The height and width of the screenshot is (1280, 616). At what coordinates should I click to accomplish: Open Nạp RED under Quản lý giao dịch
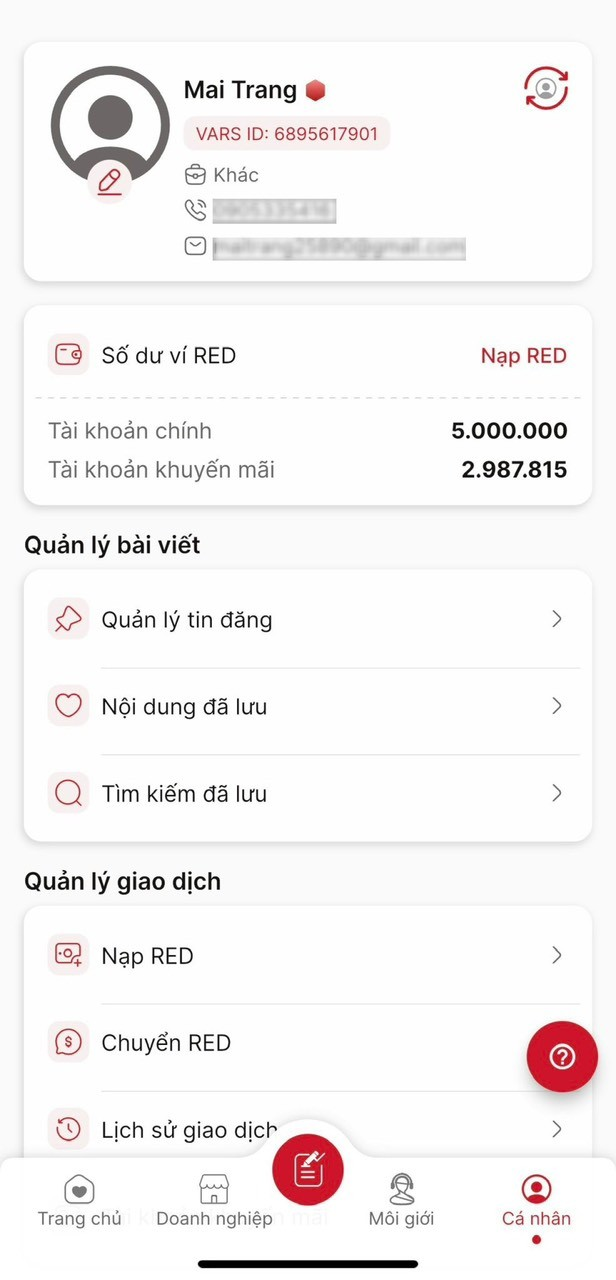(307, 956)
